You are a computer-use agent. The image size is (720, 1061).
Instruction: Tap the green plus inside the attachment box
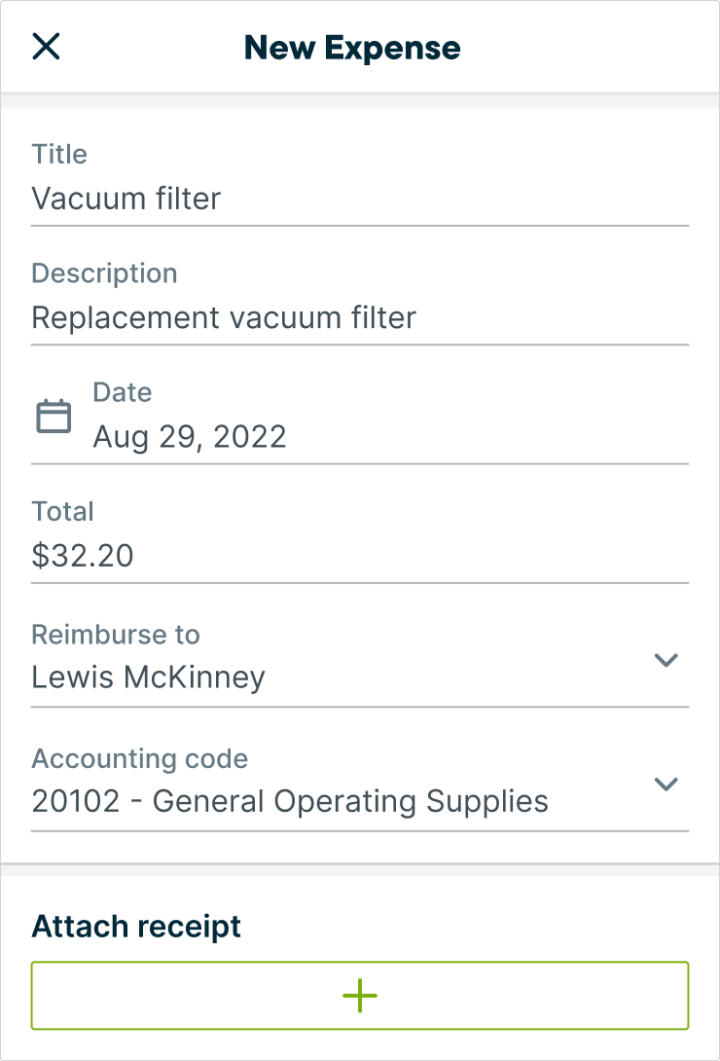[x=359, y=995]
